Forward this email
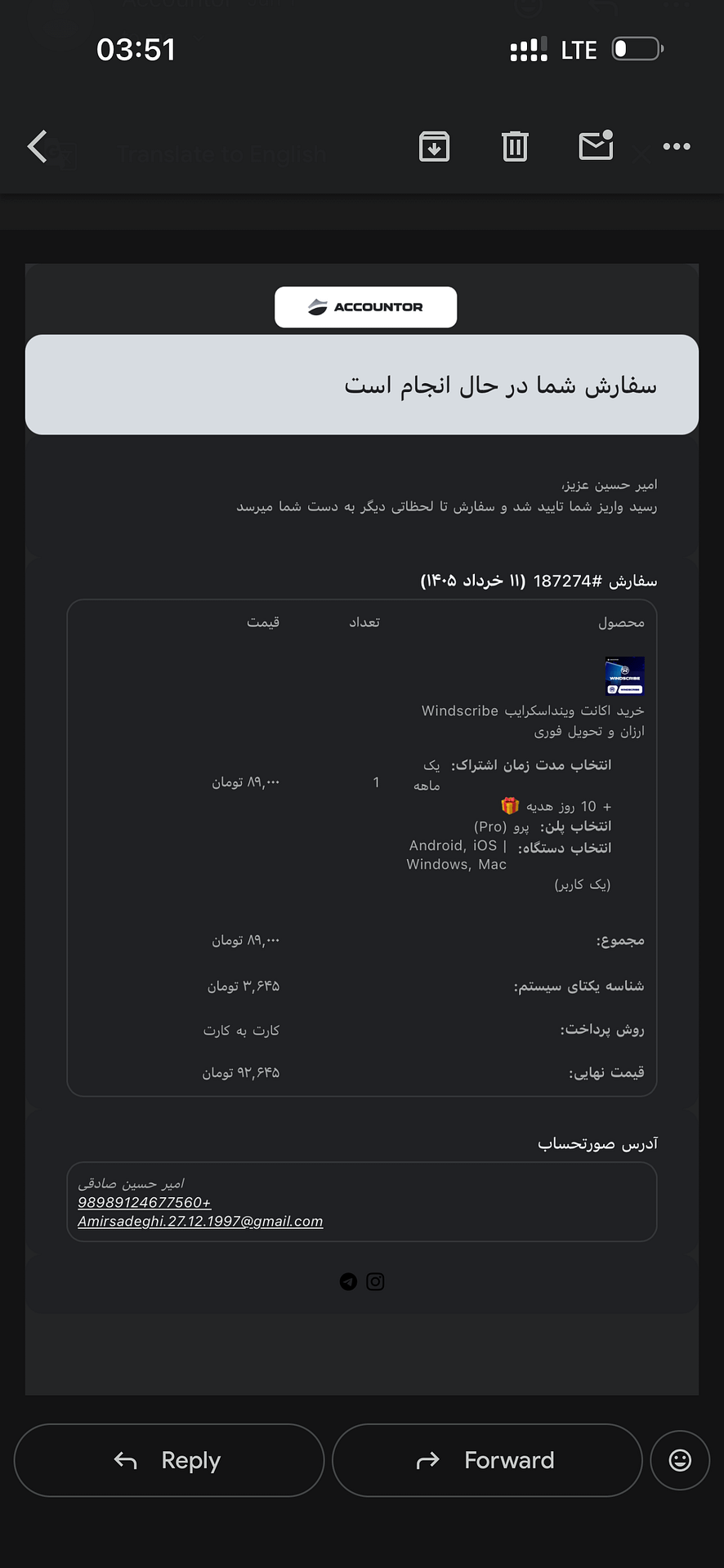 487,1460
